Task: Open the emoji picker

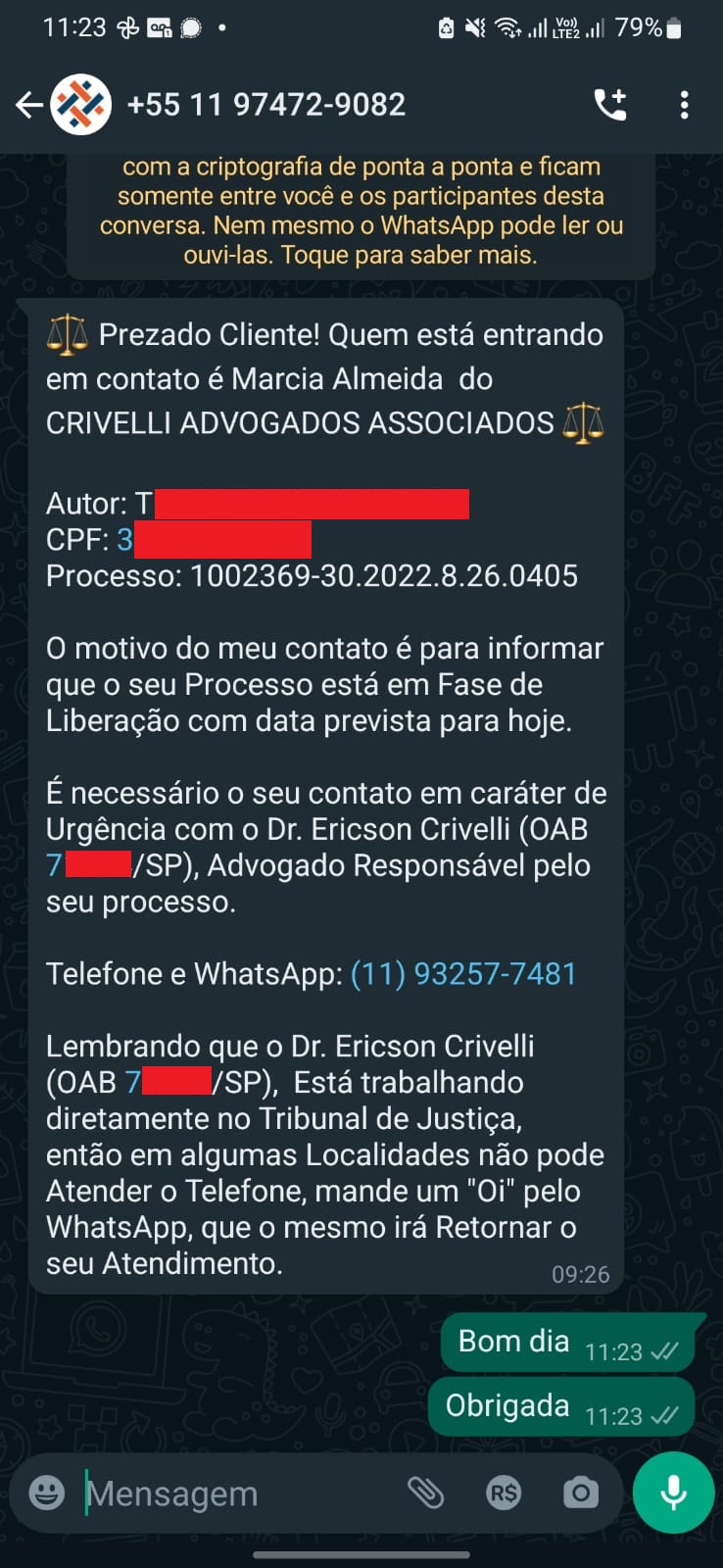Action: 47,1493
